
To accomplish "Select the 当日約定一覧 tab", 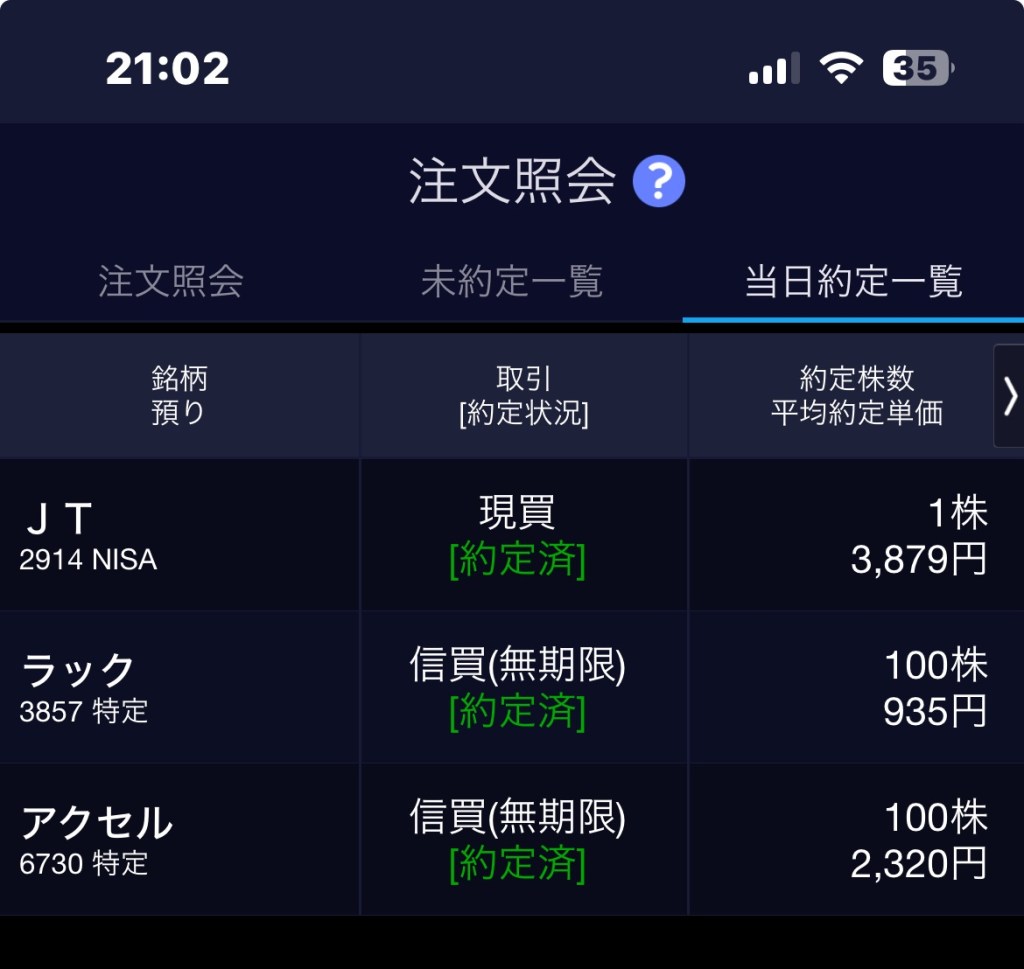I will tap(853, 282).
